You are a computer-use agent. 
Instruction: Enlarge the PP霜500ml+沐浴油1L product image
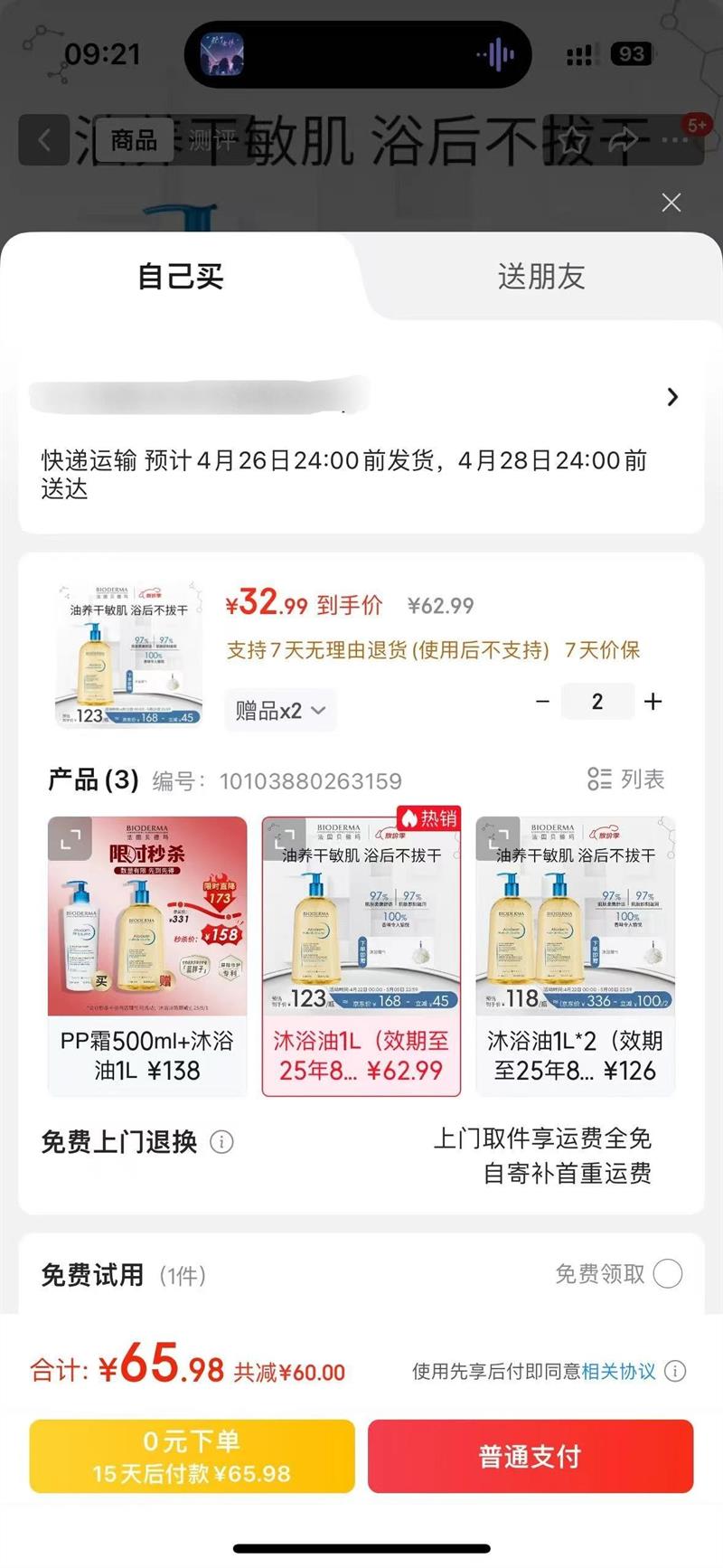pos(70,840)
